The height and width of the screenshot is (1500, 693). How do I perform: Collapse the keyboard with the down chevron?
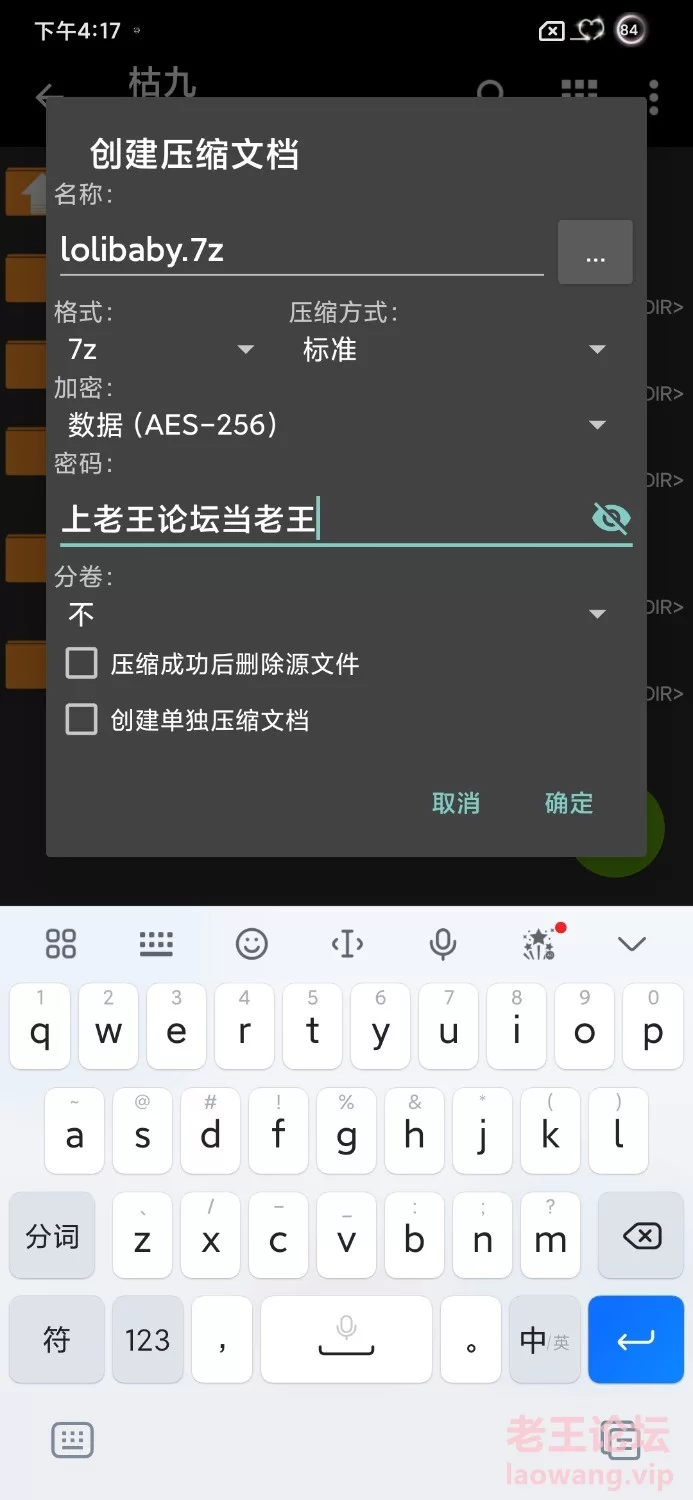coord(632,943)
